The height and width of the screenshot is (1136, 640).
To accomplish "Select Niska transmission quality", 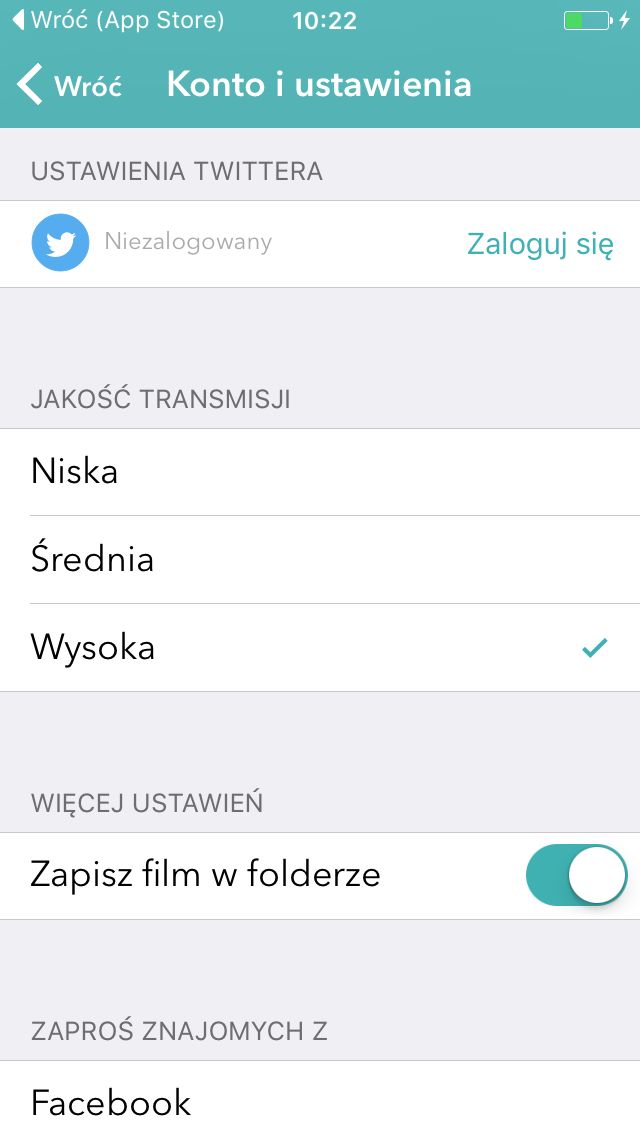I will click(320, 472).
